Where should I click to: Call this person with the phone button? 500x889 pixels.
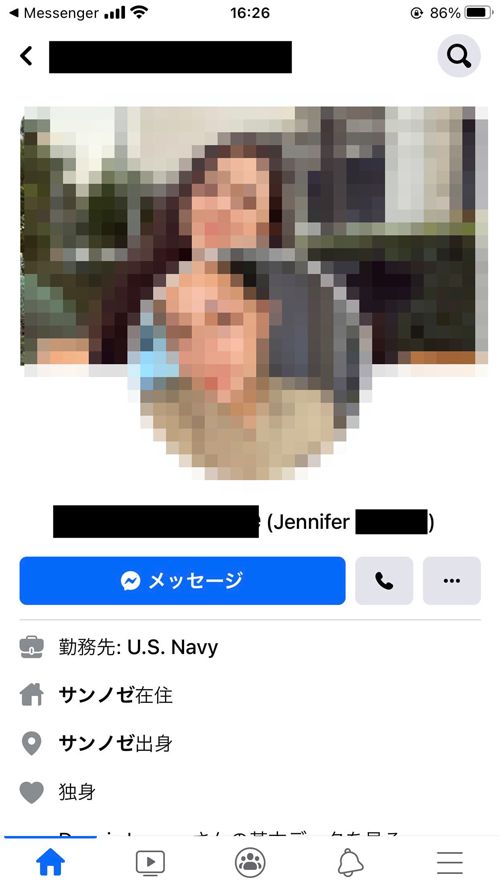click(384, 581)
